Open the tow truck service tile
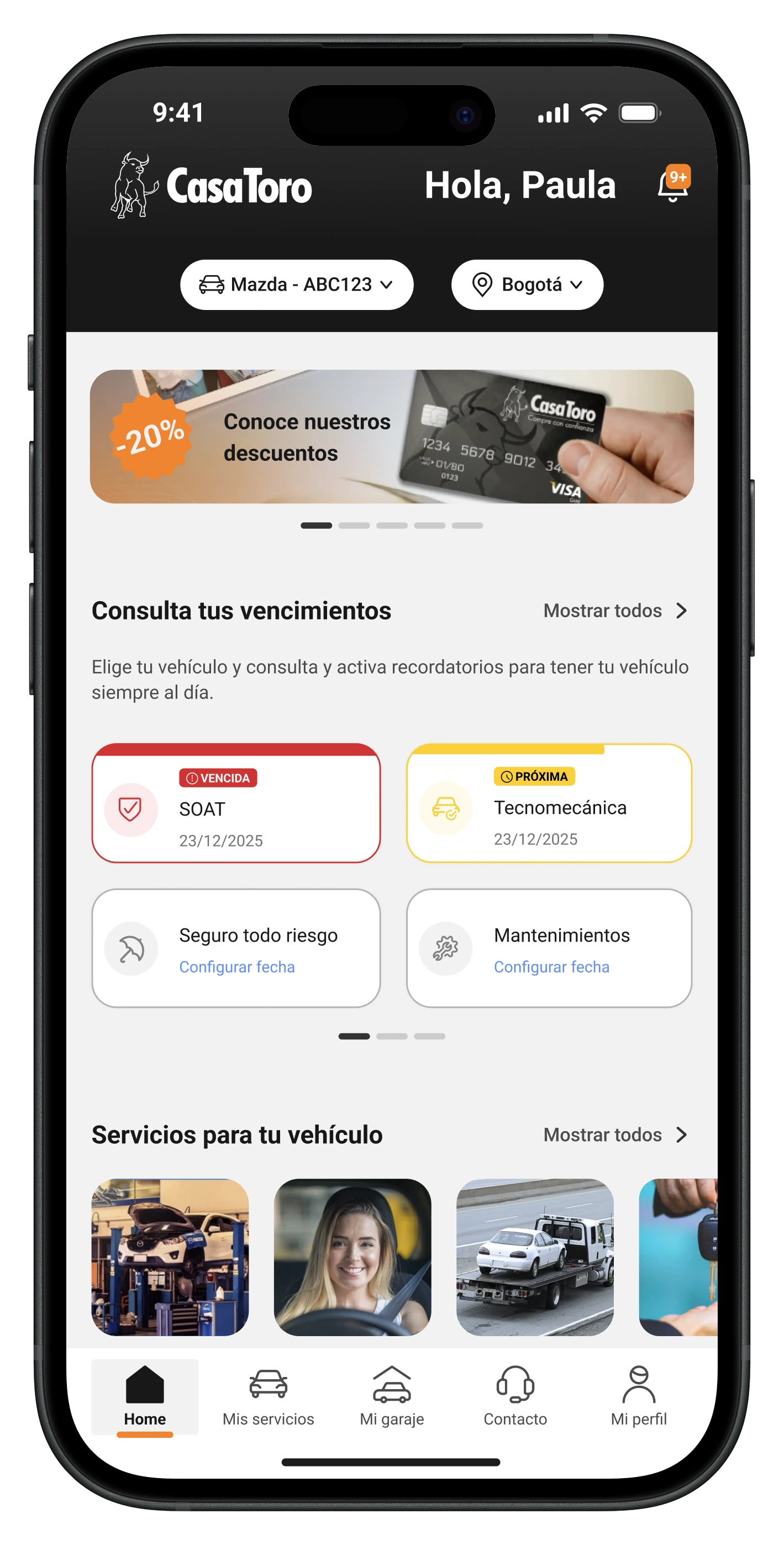This screenshot has width=784, height=1545. coord(534,1257)
